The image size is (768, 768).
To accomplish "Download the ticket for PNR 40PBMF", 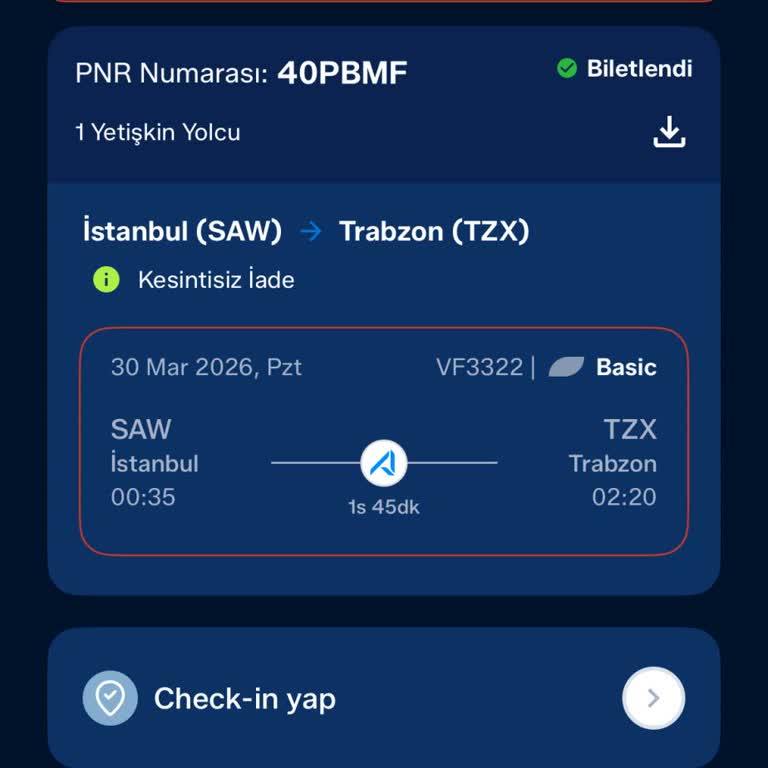I will coord(669,132).
